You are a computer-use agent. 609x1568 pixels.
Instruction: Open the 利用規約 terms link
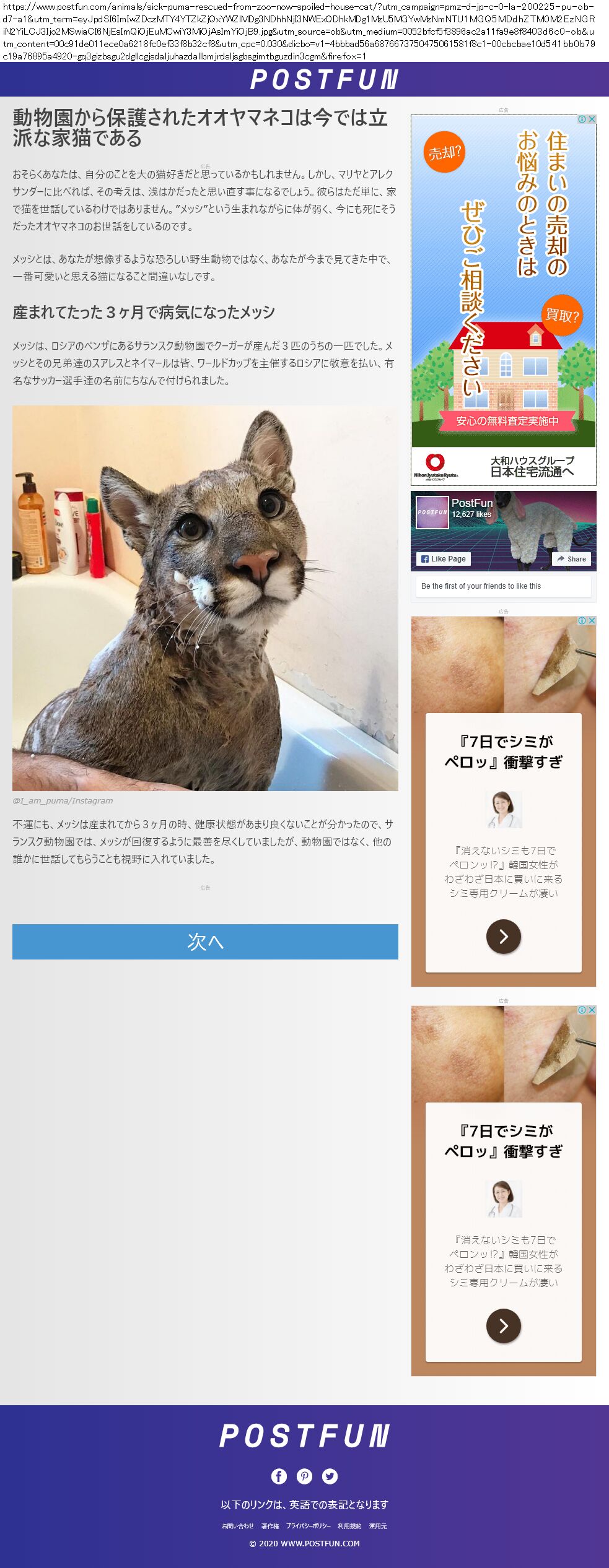[x=349, y=1526]
